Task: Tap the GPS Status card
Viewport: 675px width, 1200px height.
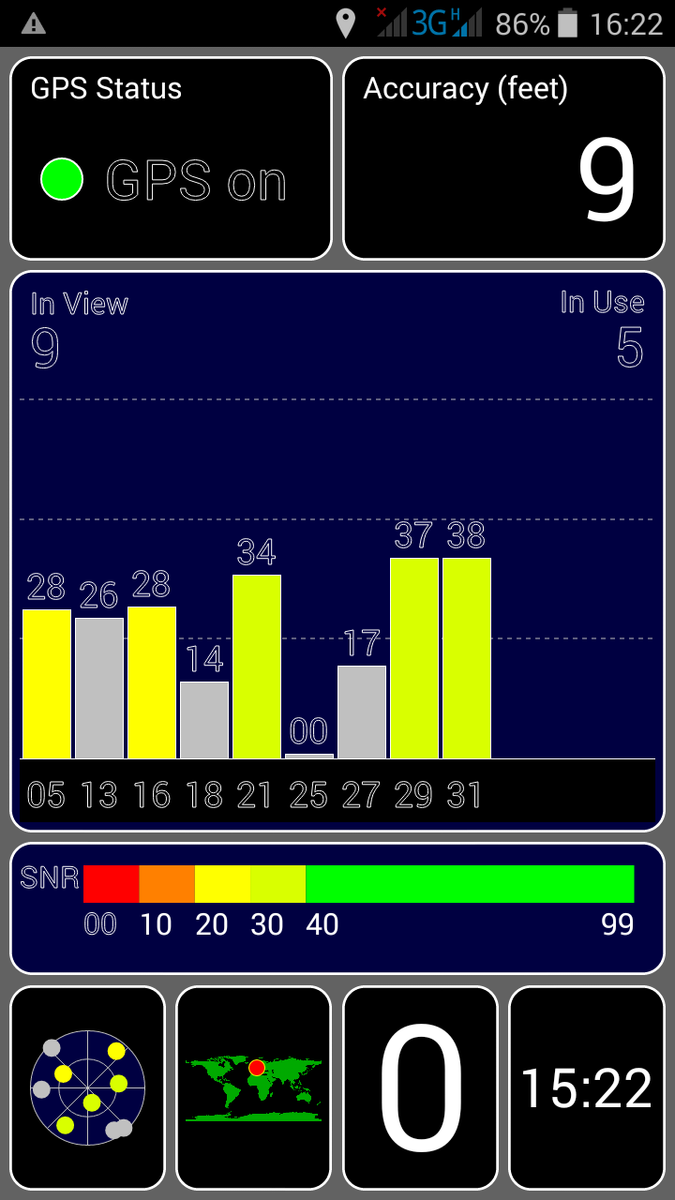Action: 171,158
